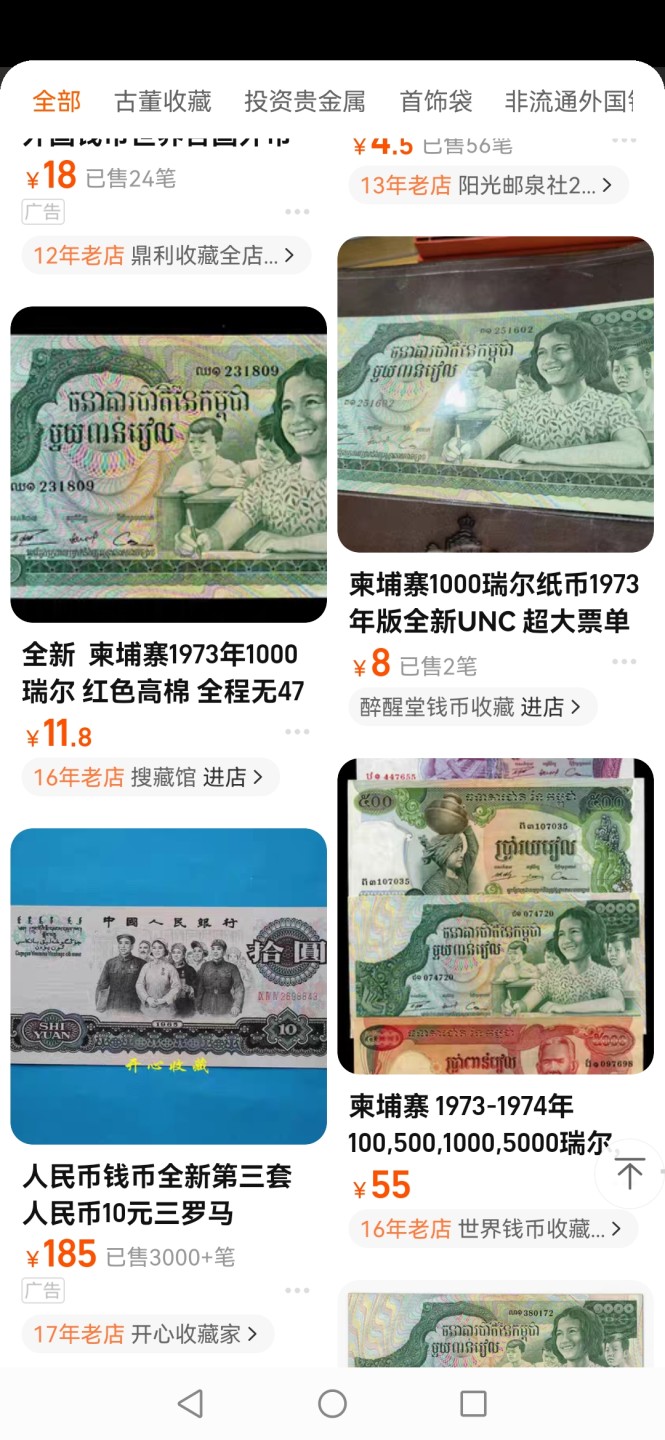Switch to the 全部 tab

(x=56, y=101)
